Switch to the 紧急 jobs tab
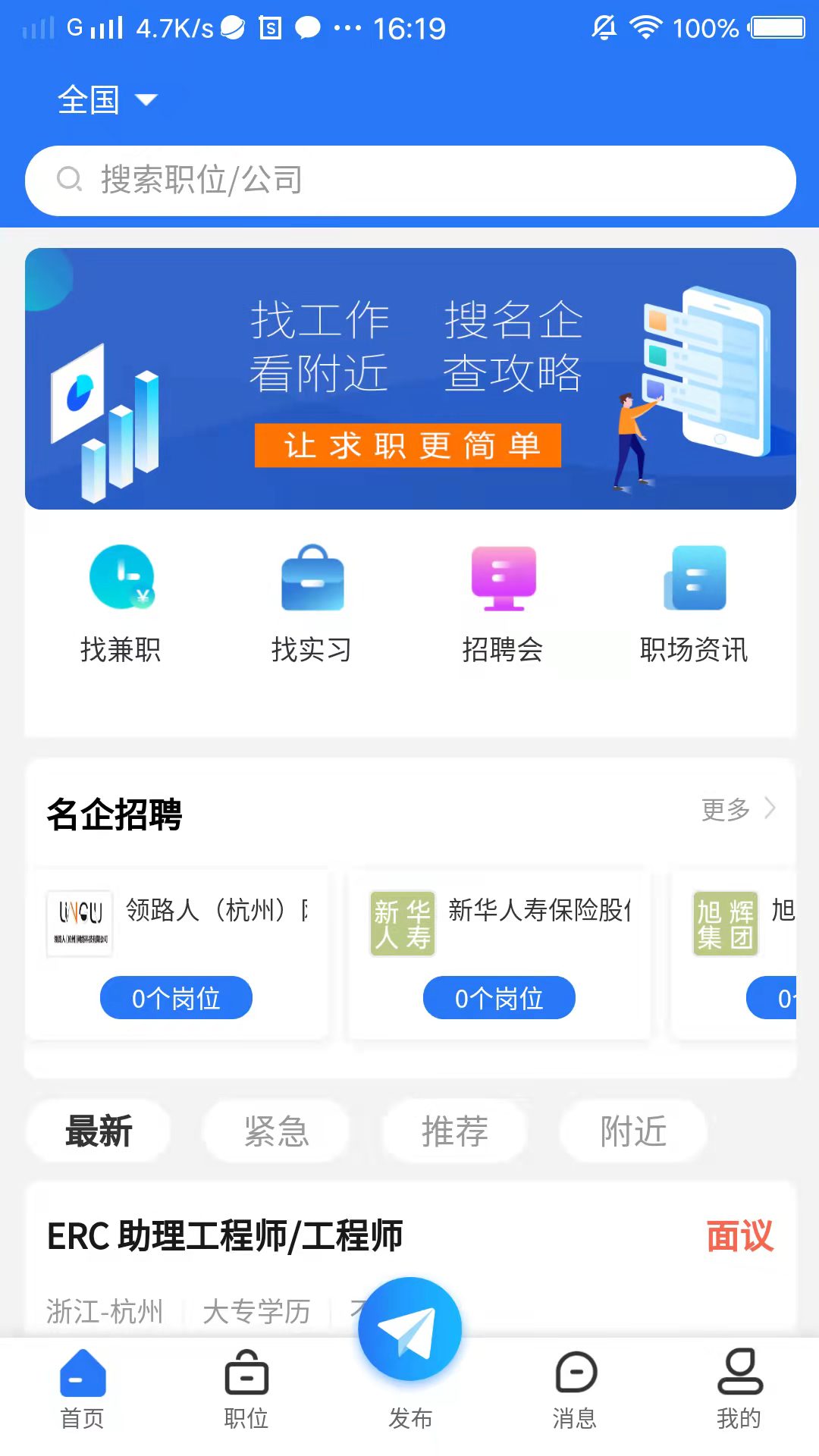 click(277, 1131)
